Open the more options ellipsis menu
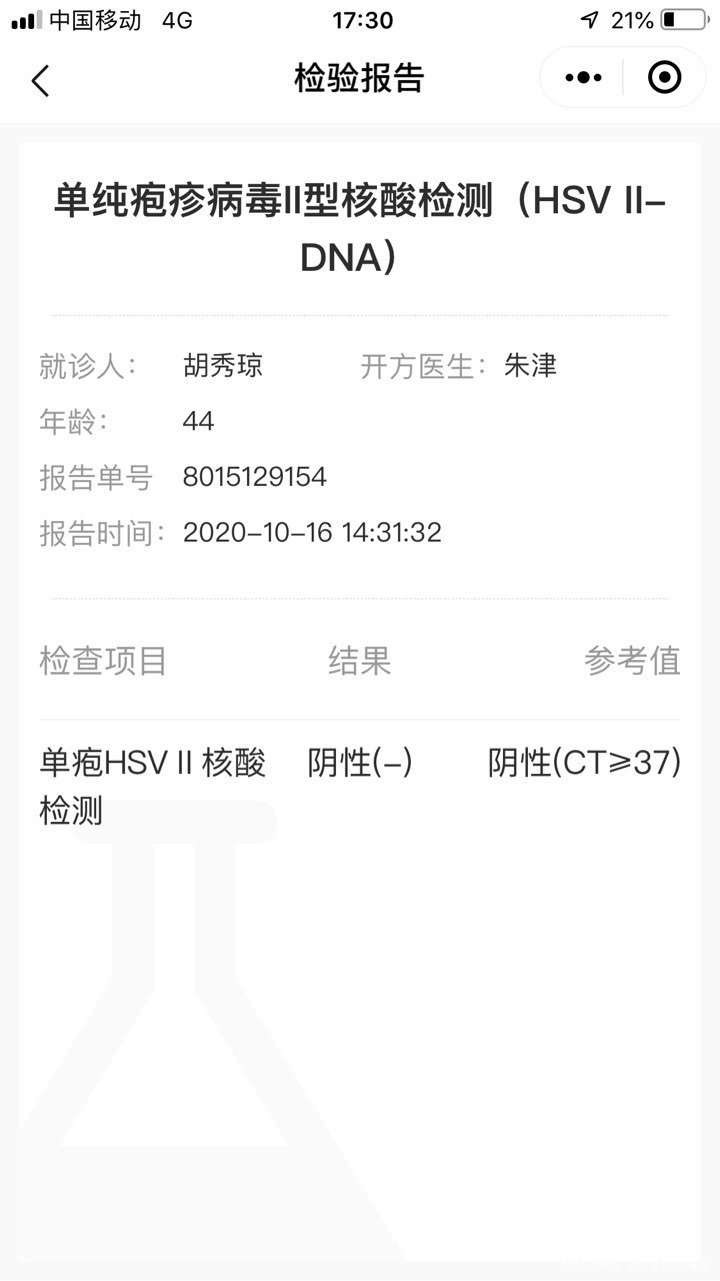The height and width of the screenshot is (1281, 720). (x=583, y=77)
